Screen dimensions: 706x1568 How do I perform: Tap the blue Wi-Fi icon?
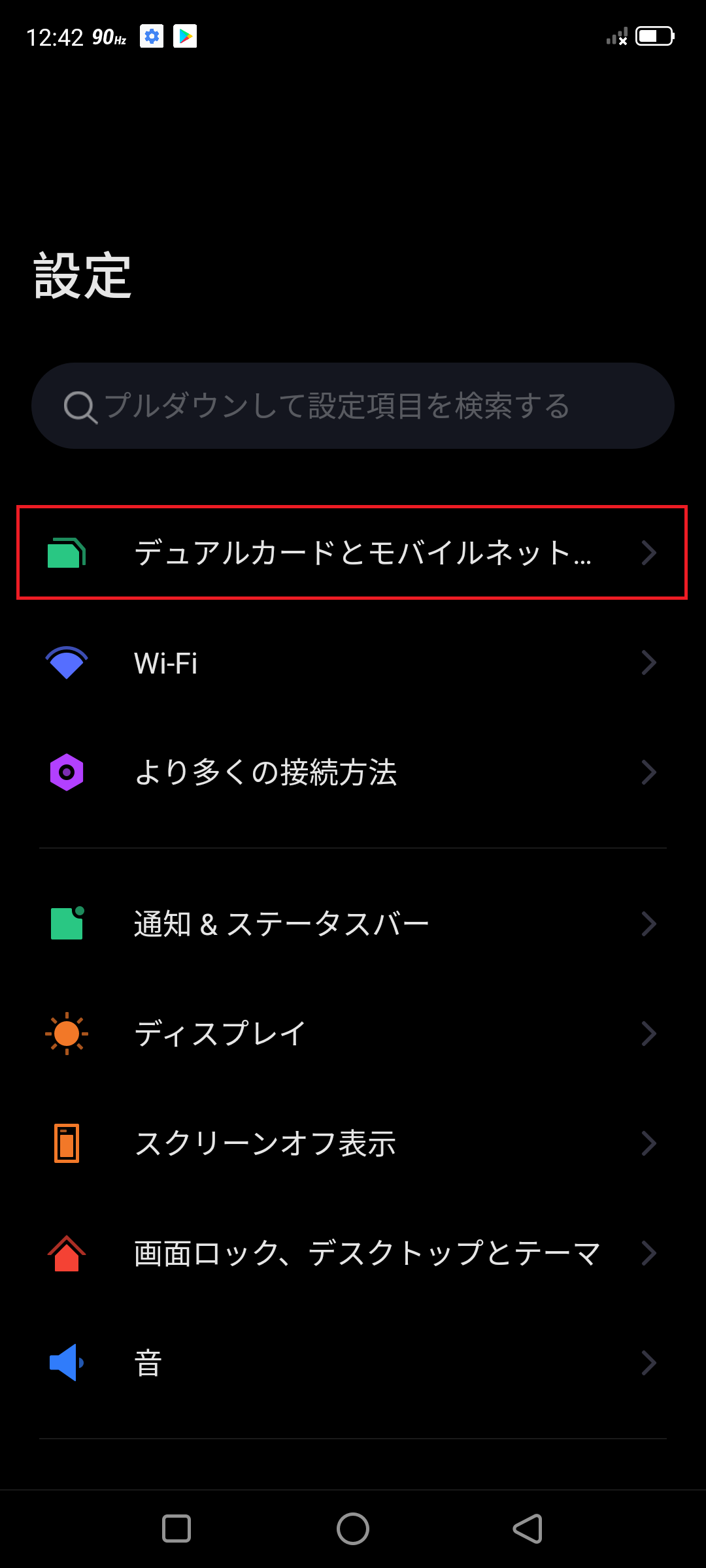point(65,662)
